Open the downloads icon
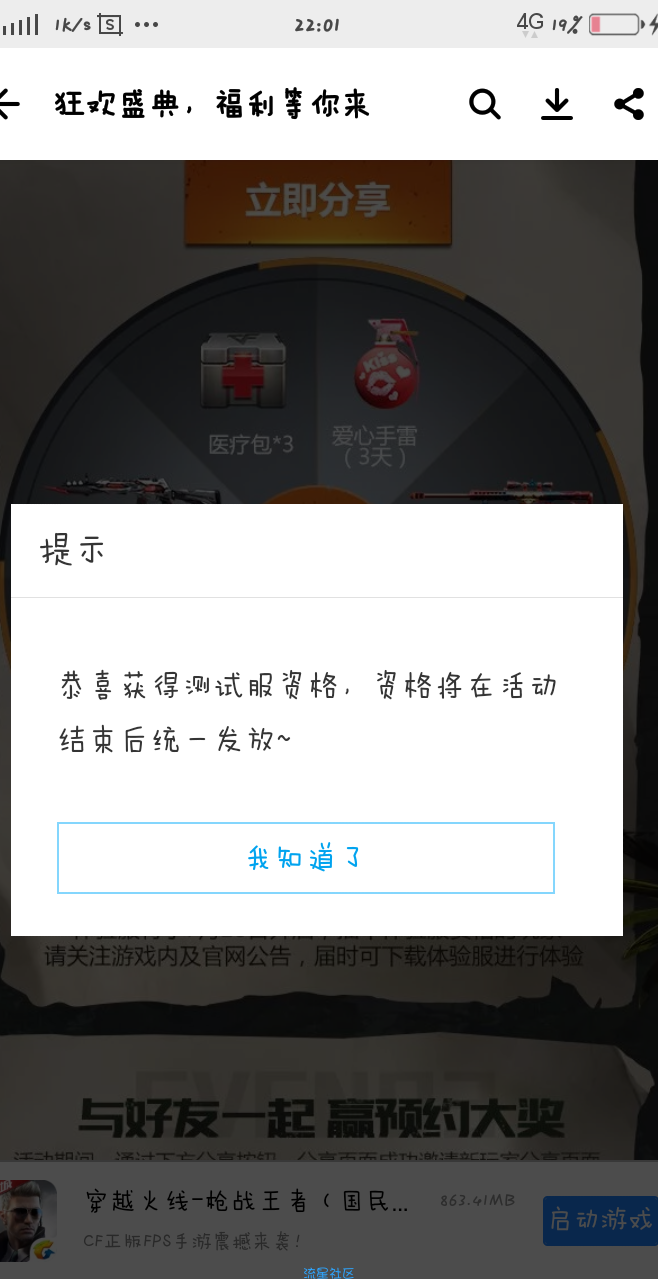Viewport: 658px width, 1279px height. point(557,104)
